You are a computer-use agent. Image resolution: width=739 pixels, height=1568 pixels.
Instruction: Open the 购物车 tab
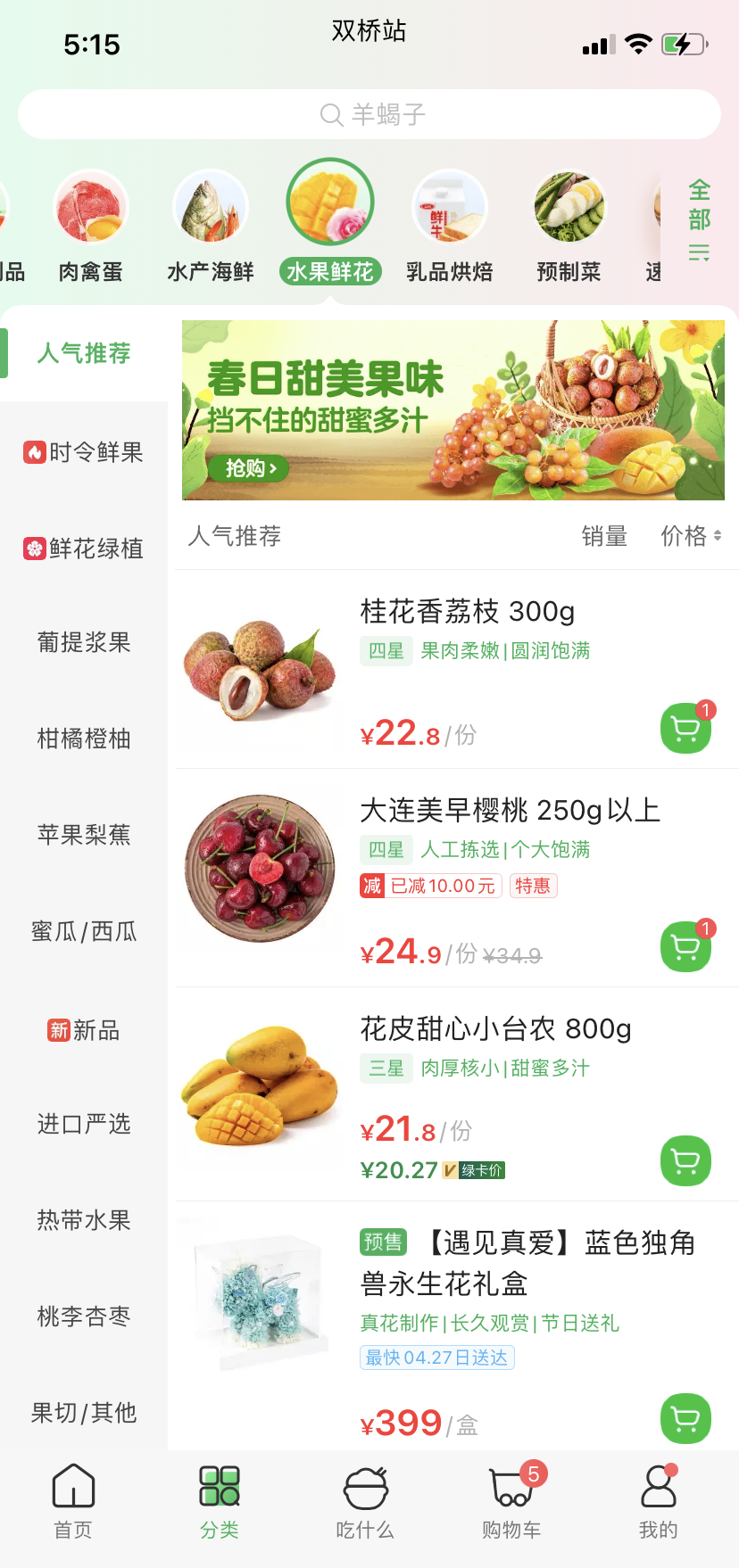pos(511,1502)
